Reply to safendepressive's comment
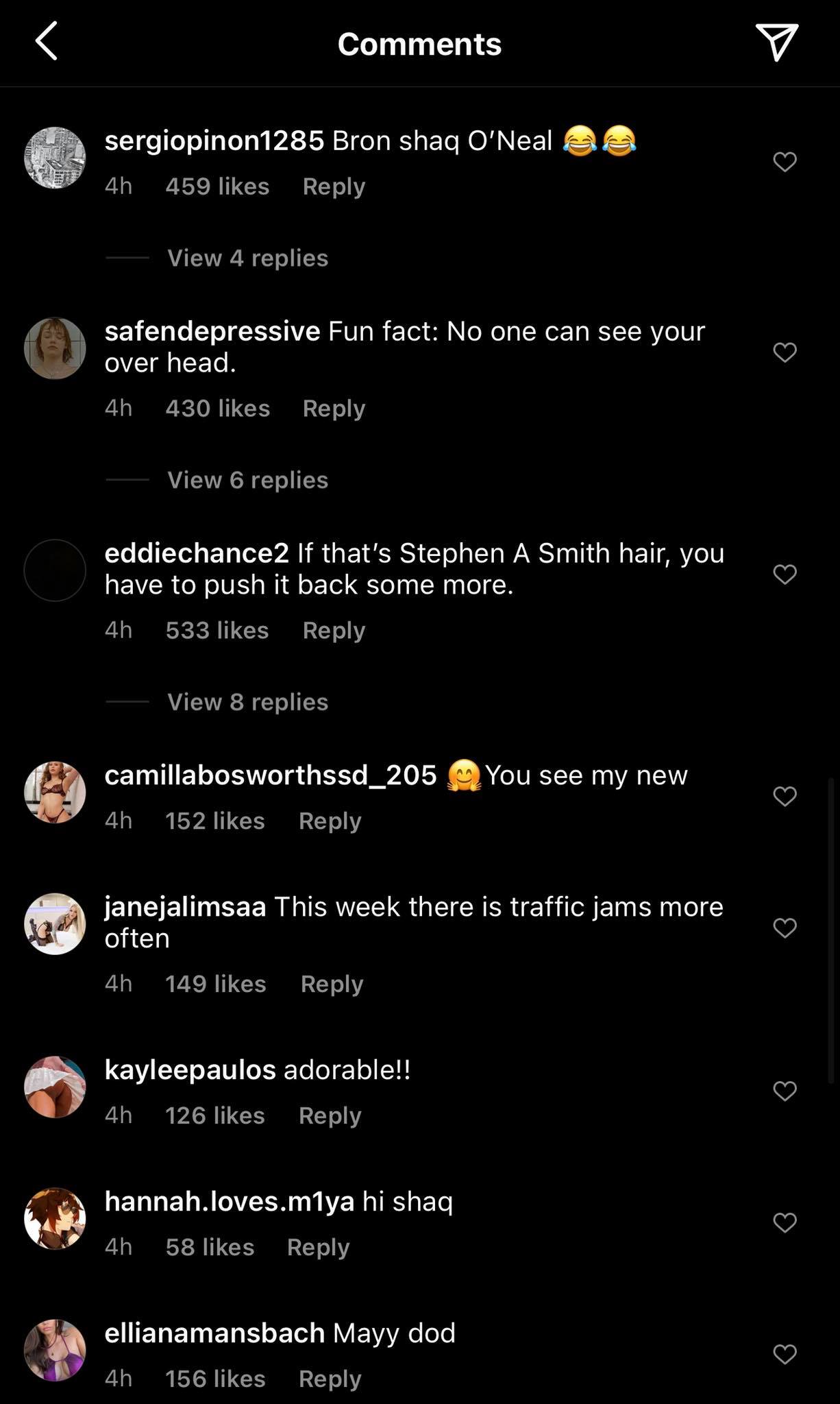The height and width of the screenshot is (1404, 840). tap(333, 407)
